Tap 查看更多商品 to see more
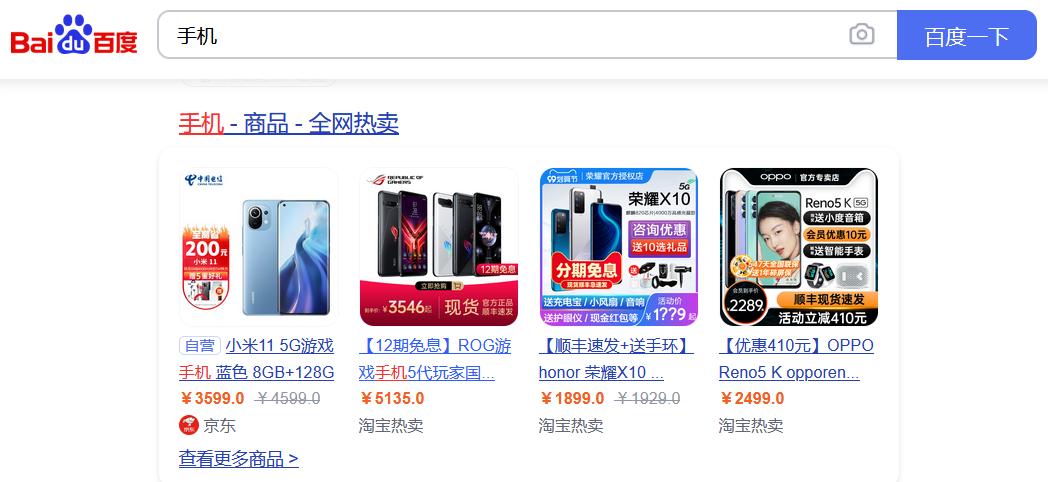 pyautogui.click(x=238, y=459)
